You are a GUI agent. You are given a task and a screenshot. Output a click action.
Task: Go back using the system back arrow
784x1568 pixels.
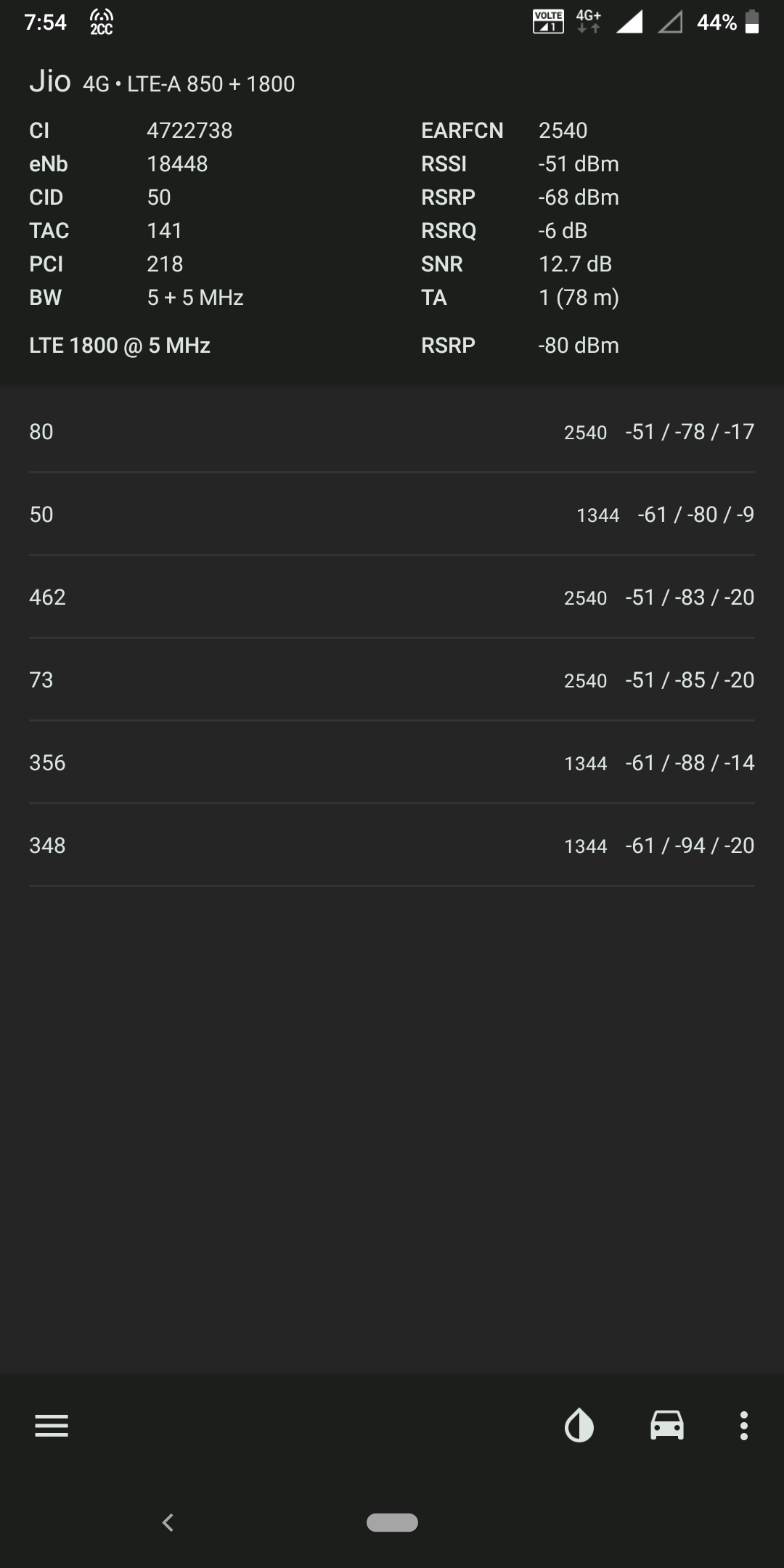click(168, 1522)
